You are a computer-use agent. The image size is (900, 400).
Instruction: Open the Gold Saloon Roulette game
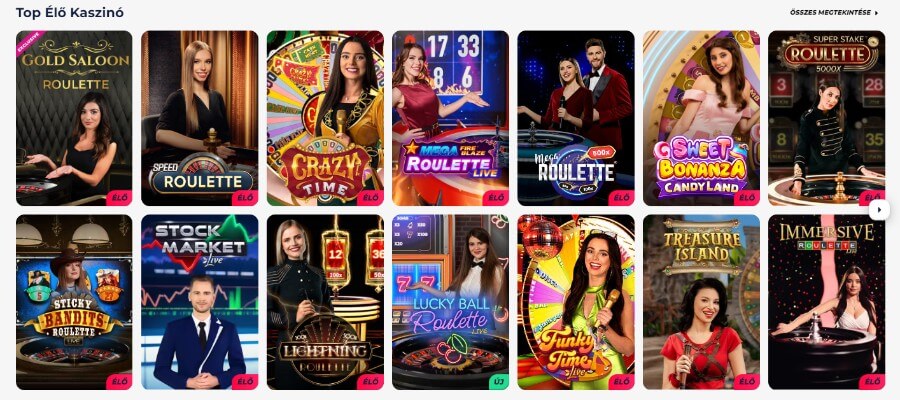(x=74, y=118)
